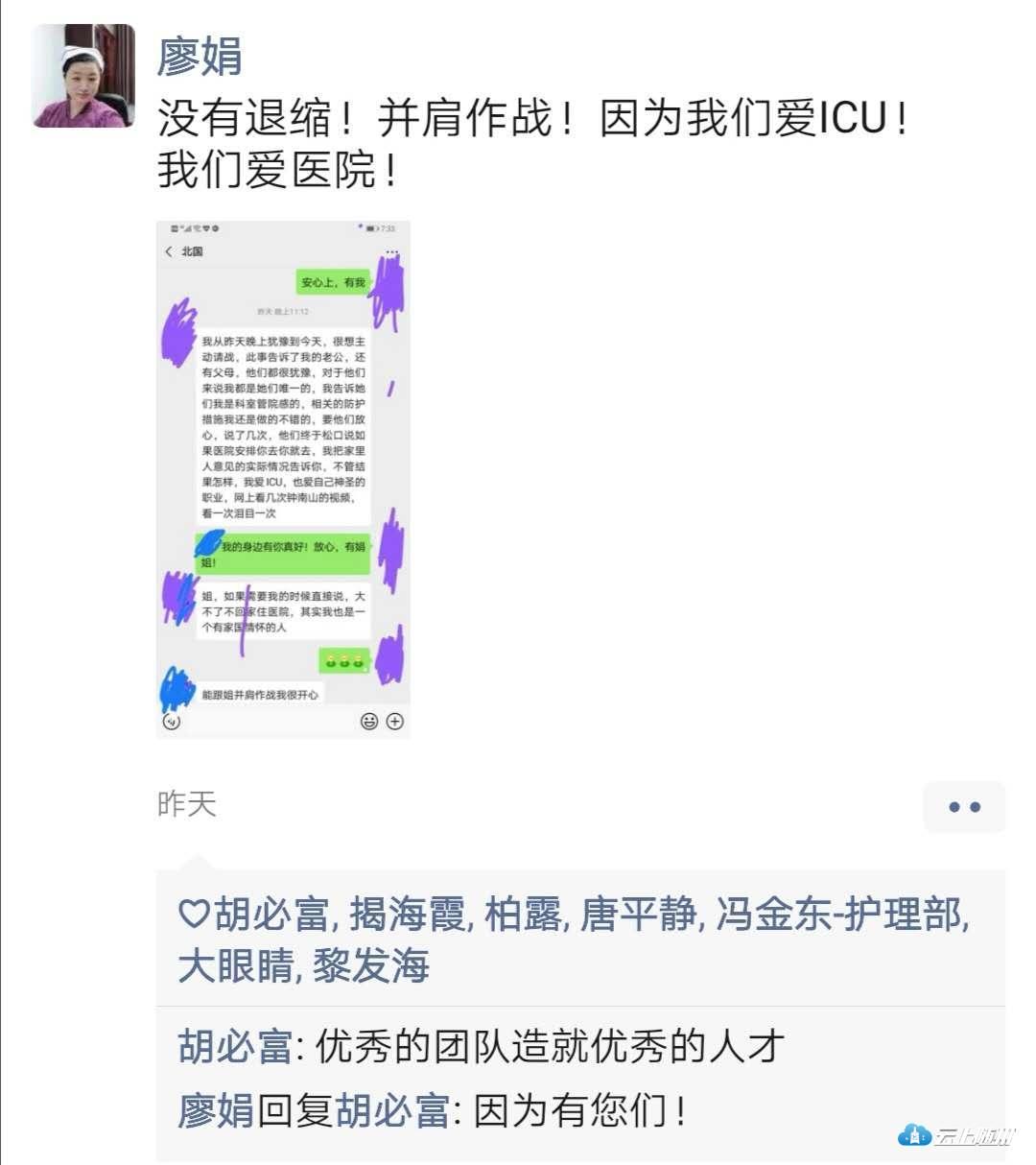The height and width of the screenshot is (1165, 1036).
Task: Open the like and comment menu
Action: pos(963,807)
